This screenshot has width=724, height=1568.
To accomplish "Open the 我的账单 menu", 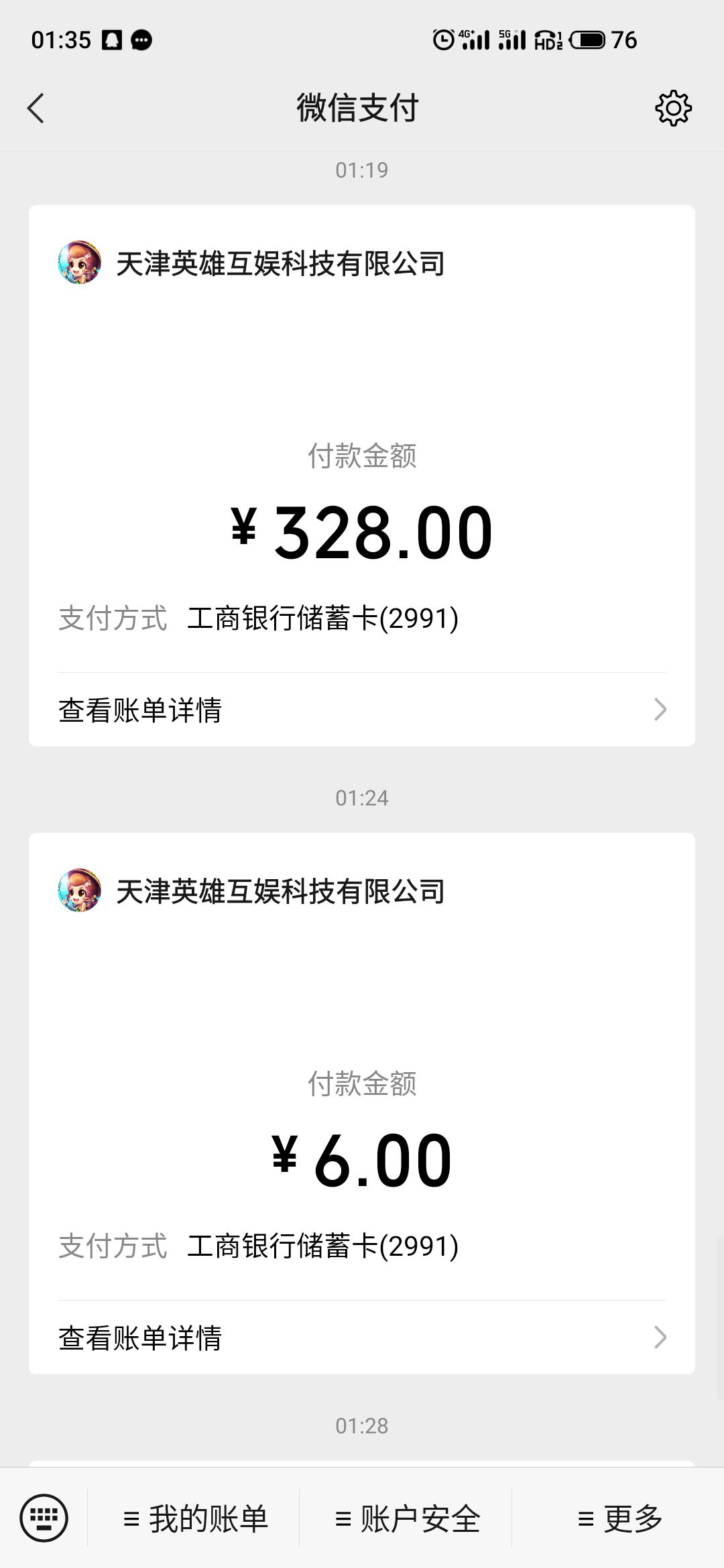I will pos(195,1518).
